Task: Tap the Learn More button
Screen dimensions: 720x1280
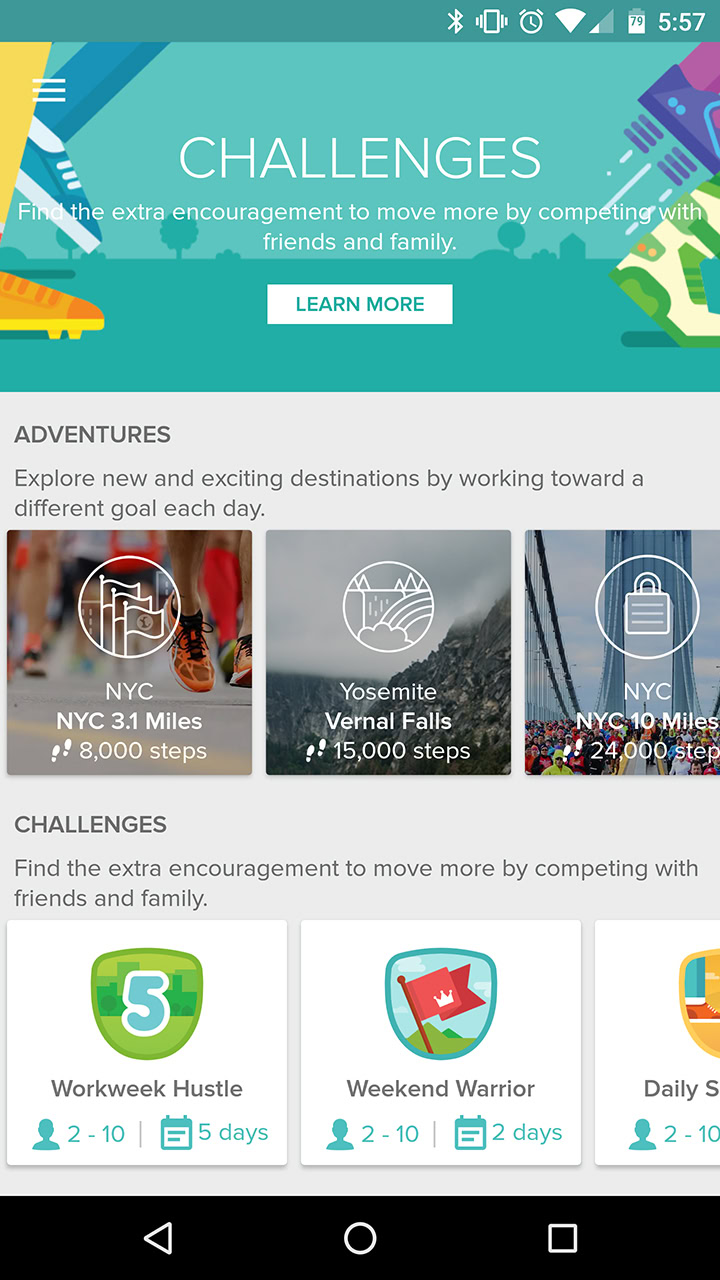Action: [360, 304]
